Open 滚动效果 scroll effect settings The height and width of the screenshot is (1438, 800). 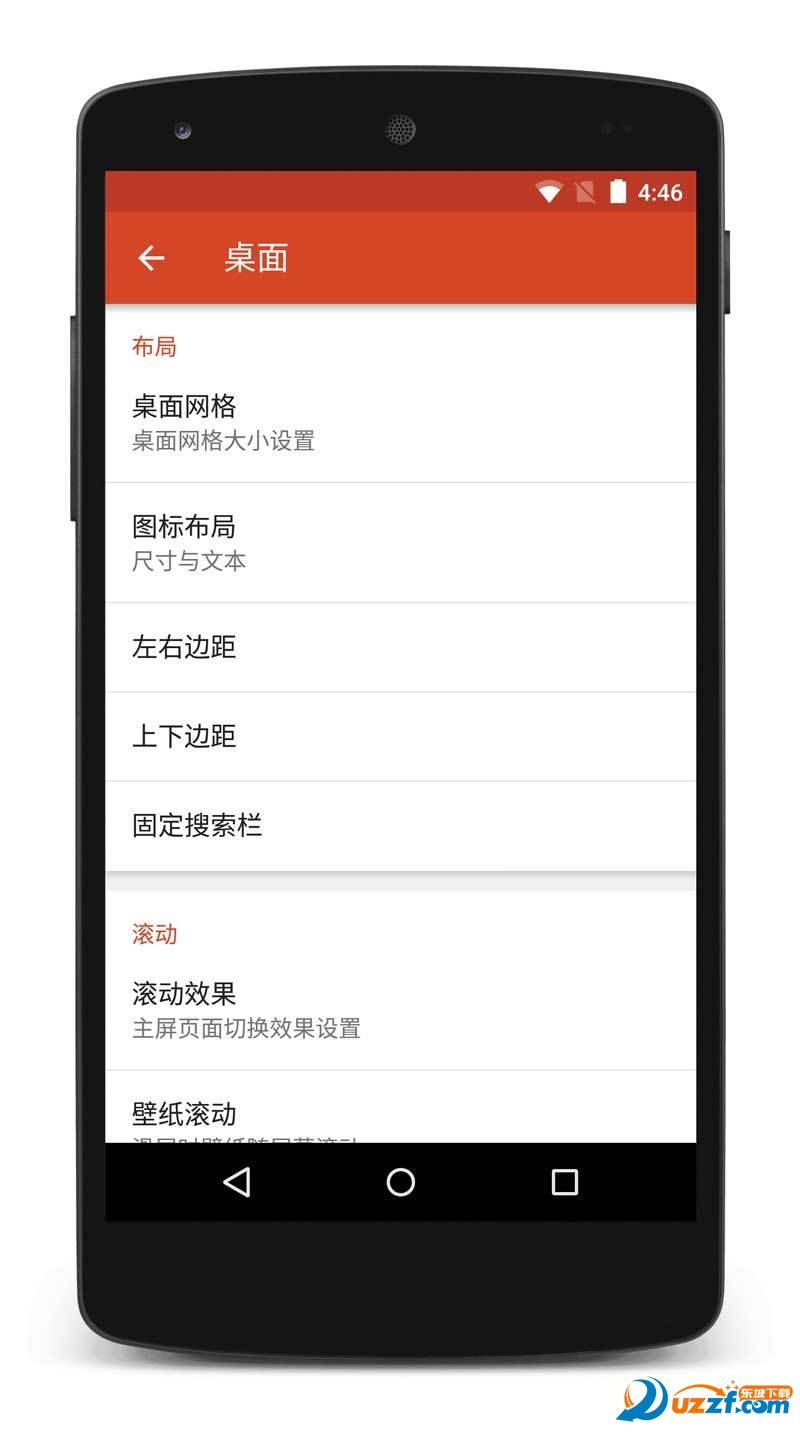(400, 1009)
